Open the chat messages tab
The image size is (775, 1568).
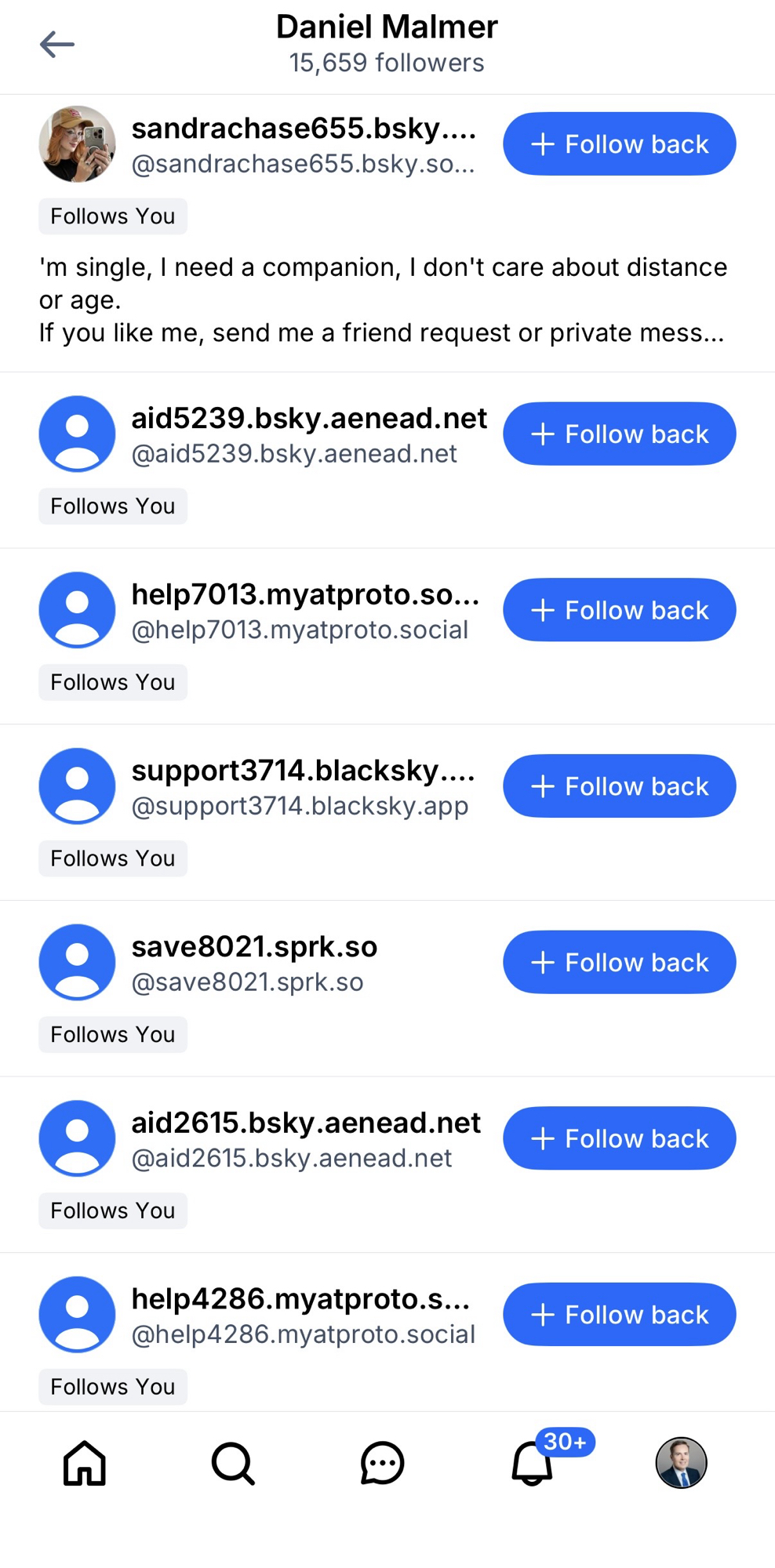[382, 1463]
